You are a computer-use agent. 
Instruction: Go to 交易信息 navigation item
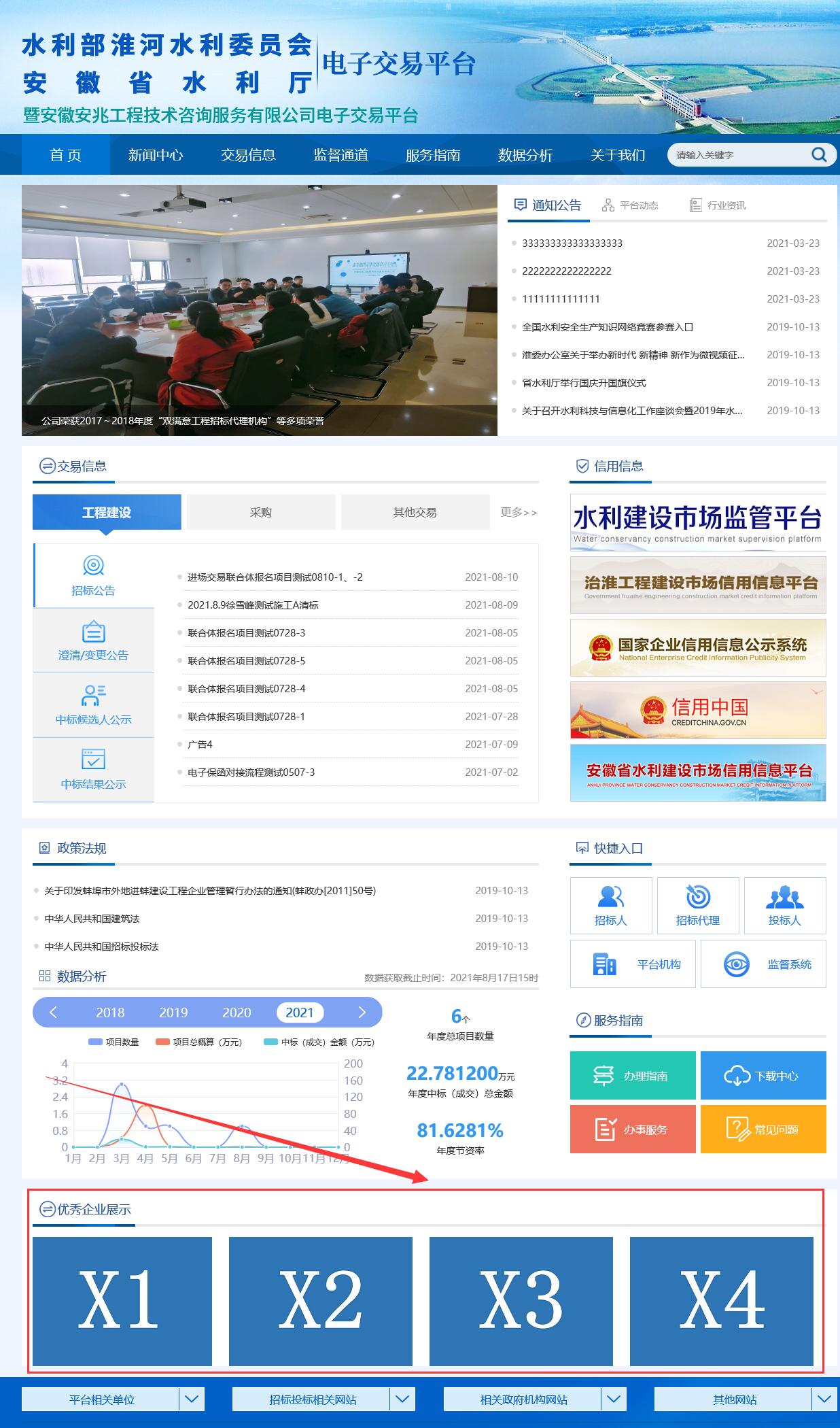248,155
